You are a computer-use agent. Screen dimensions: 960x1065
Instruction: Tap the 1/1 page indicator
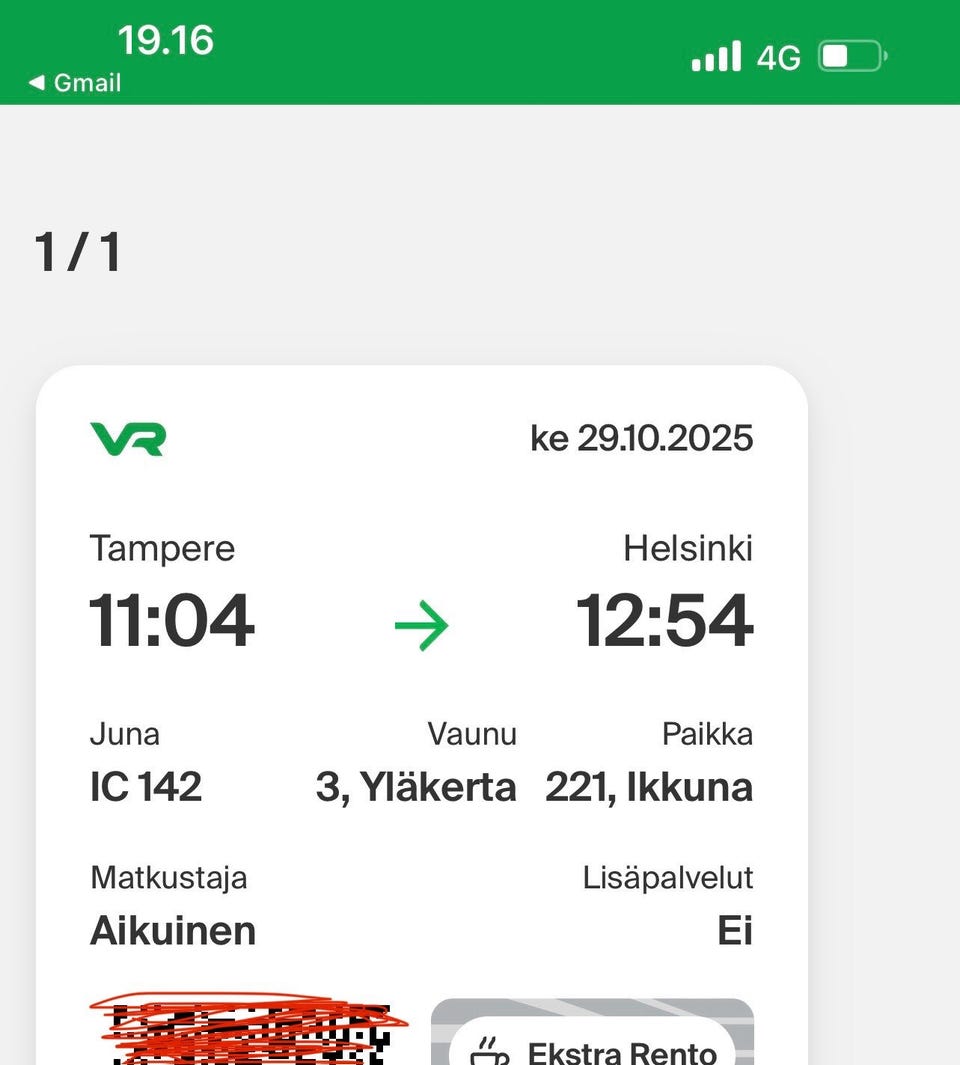[78, 253]
